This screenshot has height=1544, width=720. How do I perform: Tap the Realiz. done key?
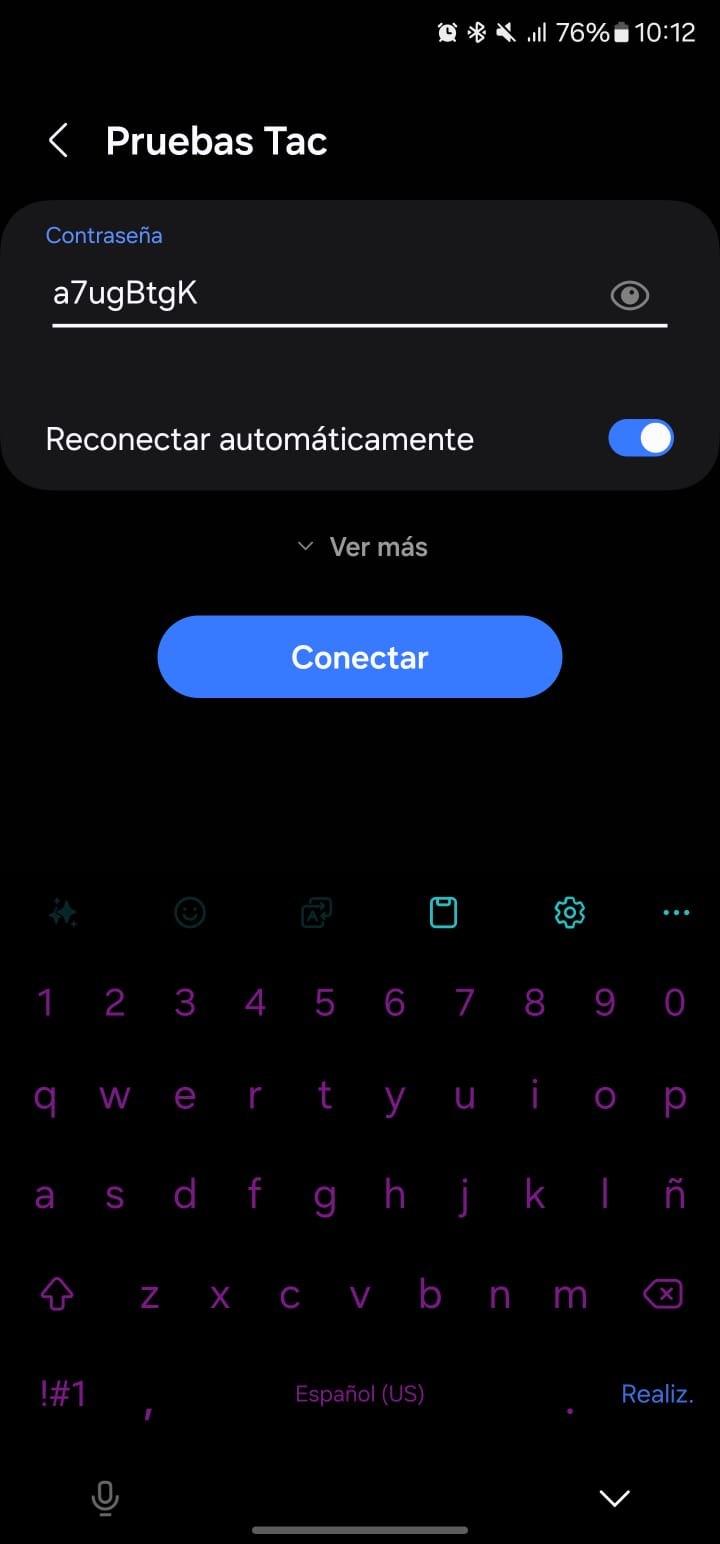pyautogui.click(x=657, y=1394)
